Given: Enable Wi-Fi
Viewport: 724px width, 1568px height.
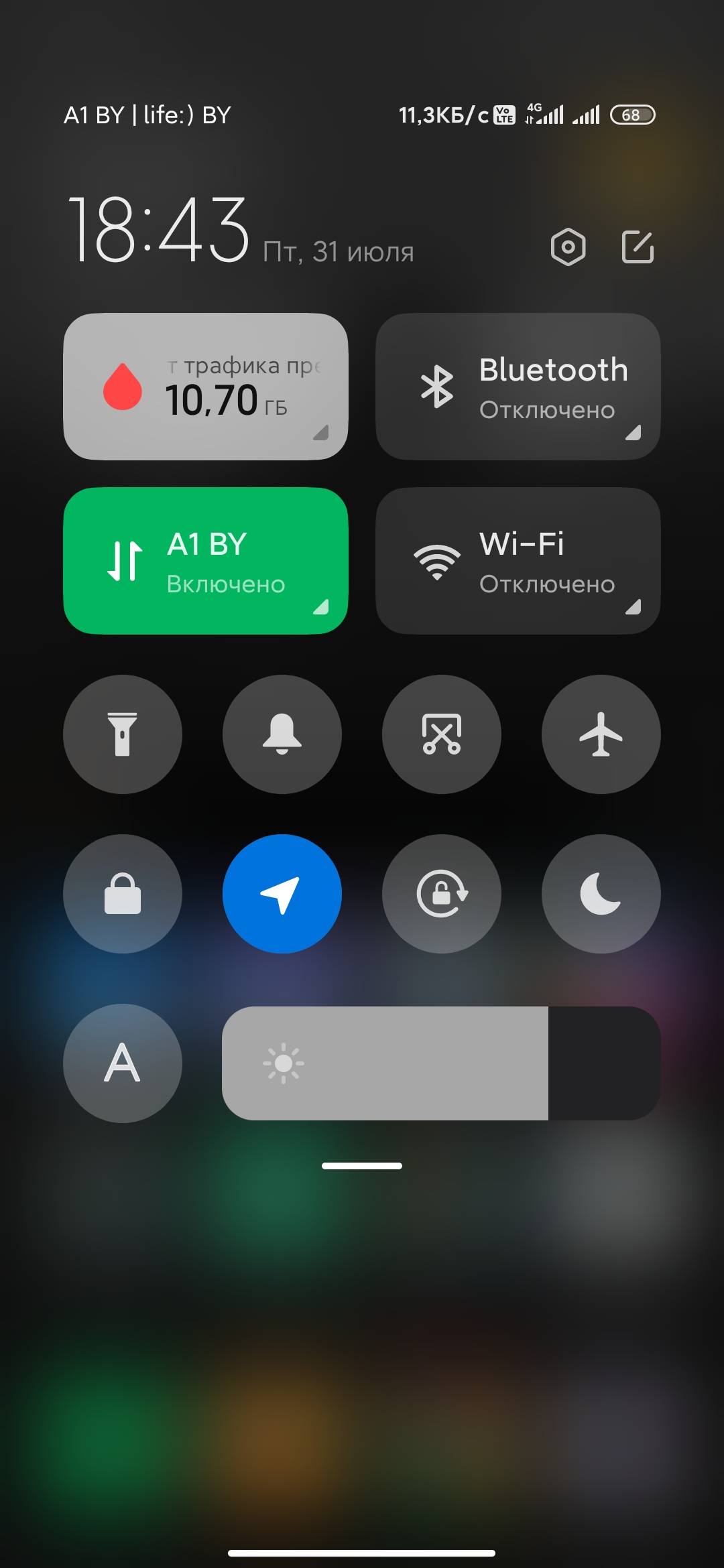Looking at the screenshot, I should coord(518,561).
